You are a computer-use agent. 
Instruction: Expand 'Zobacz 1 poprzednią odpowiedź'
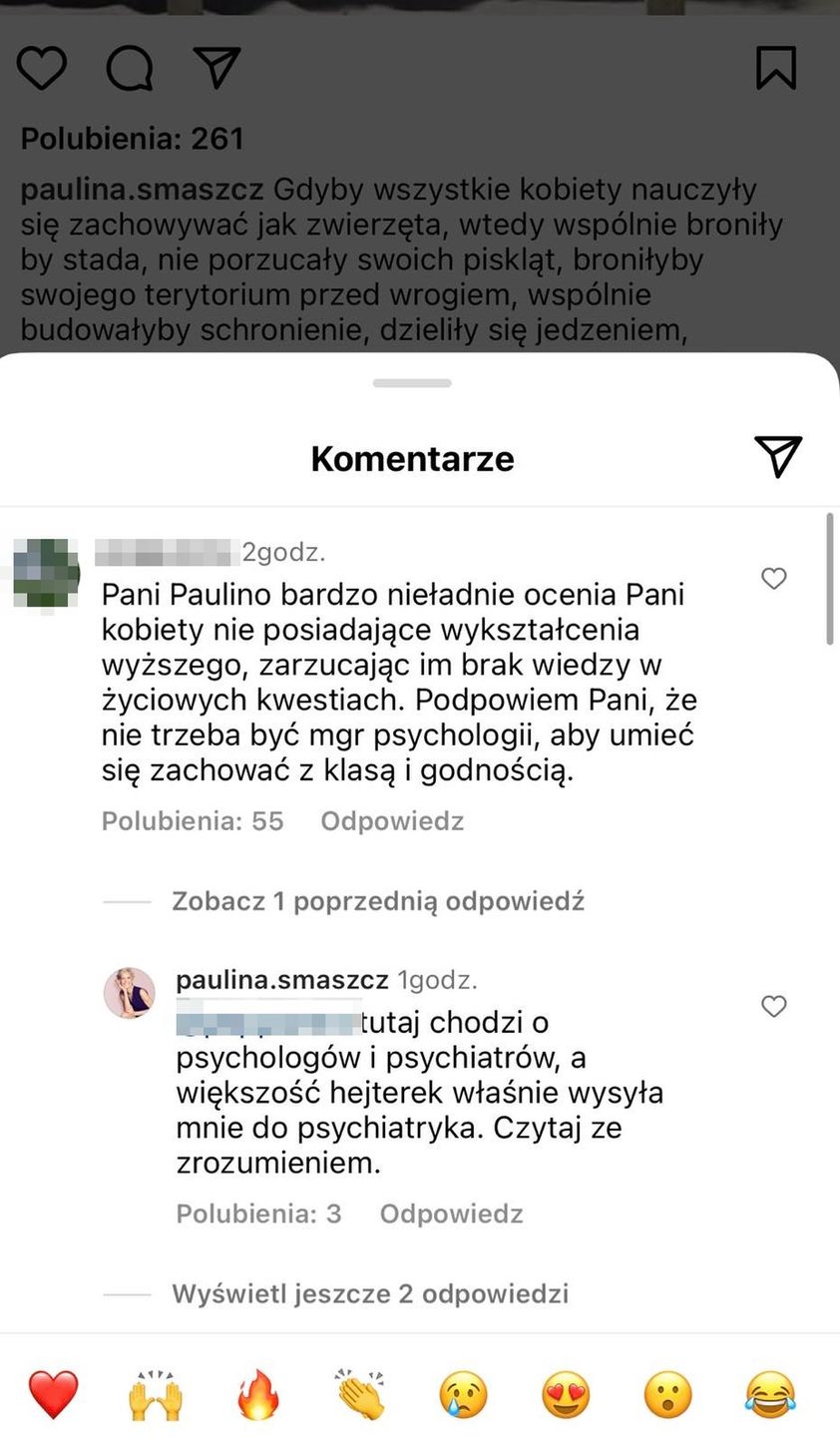[377, 901]
